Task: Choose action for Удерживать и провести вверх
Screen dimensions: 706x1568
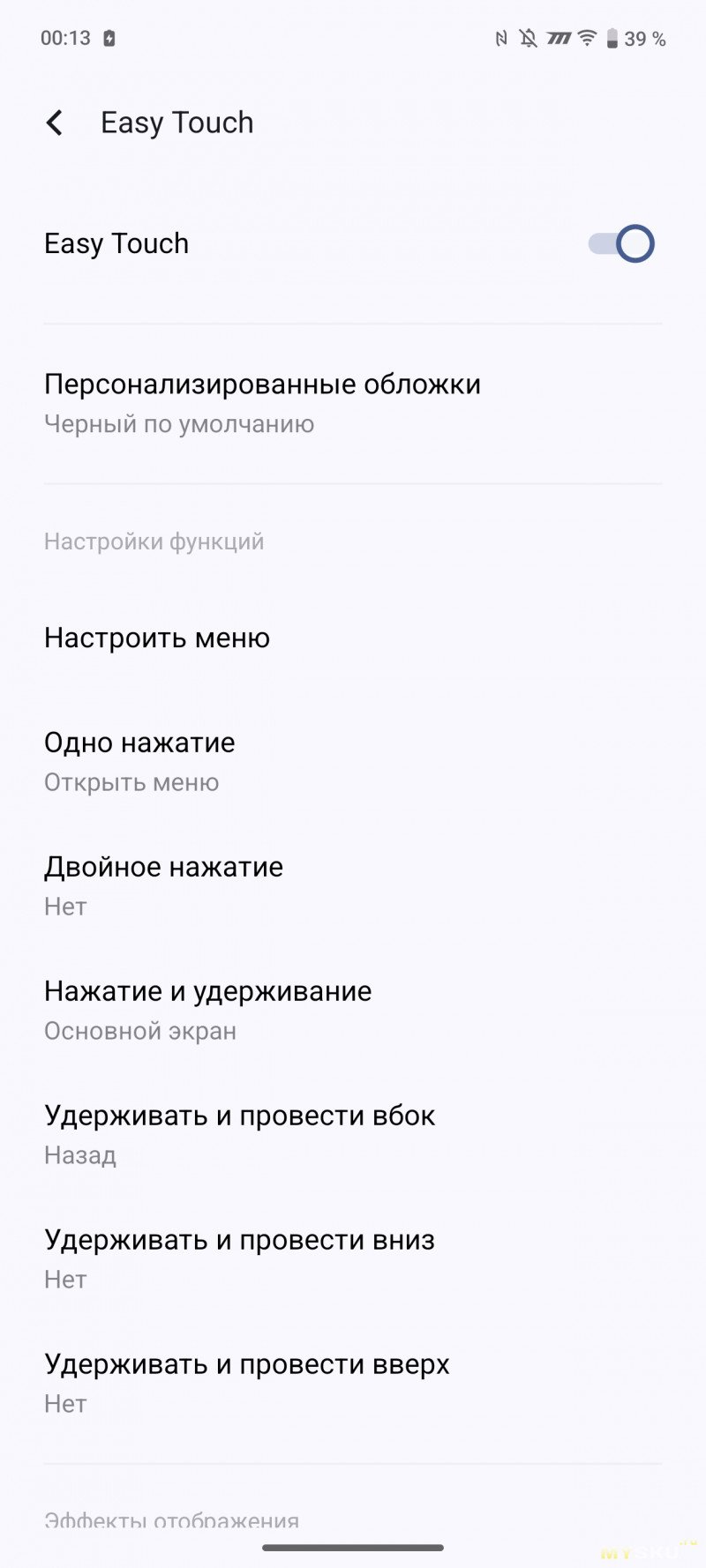Action: [353, 1383]
